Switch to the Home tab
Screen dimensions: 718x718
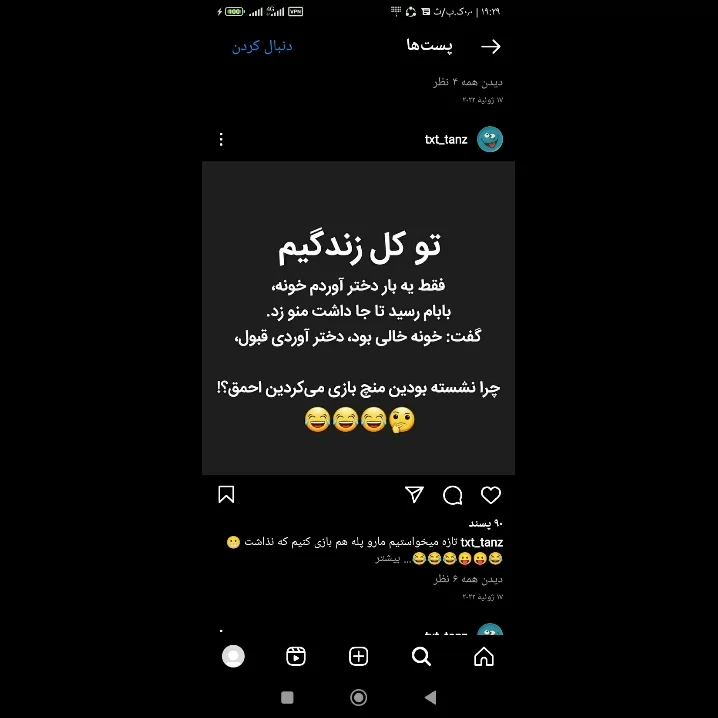coord(484,657)
